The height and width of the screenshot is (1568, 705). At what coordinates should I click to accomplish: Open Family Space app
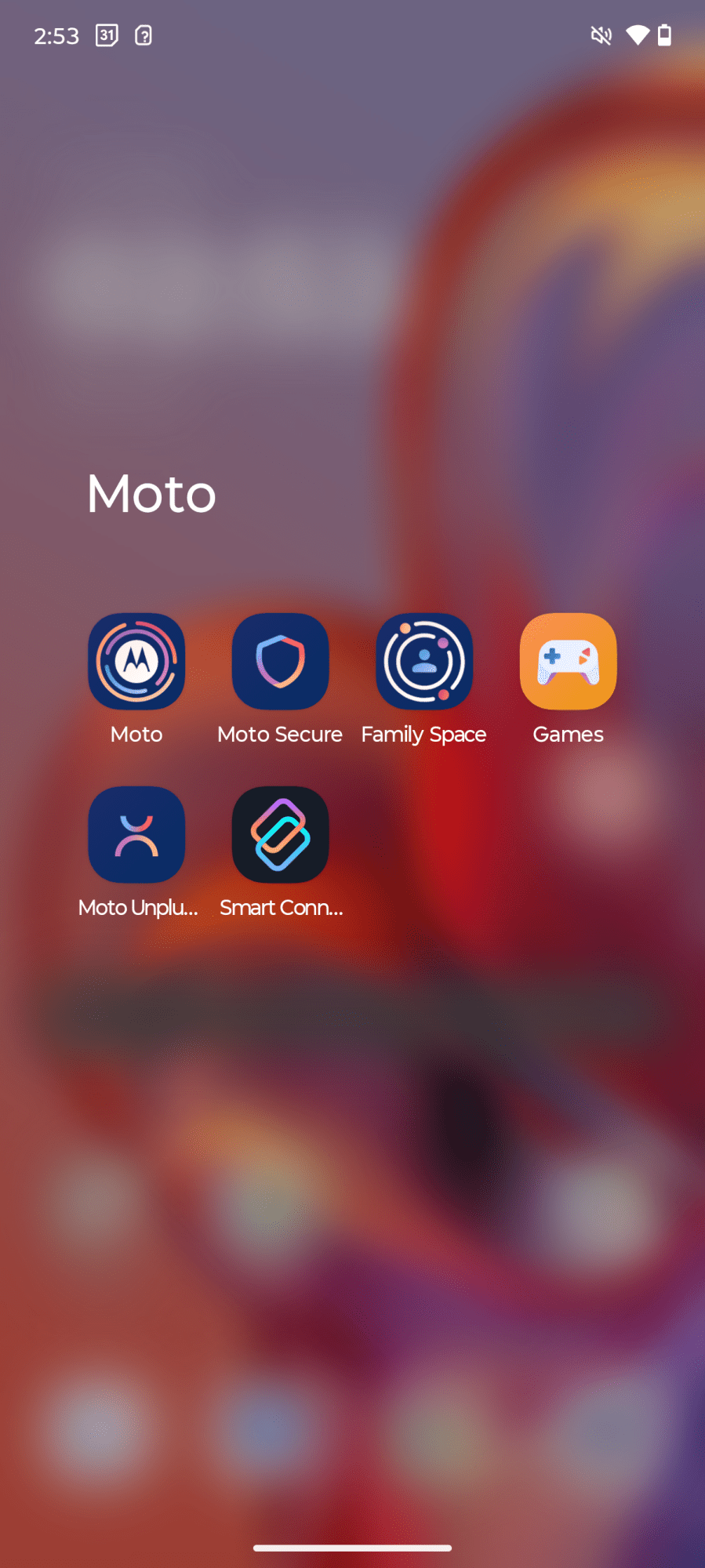click(424, 662)
